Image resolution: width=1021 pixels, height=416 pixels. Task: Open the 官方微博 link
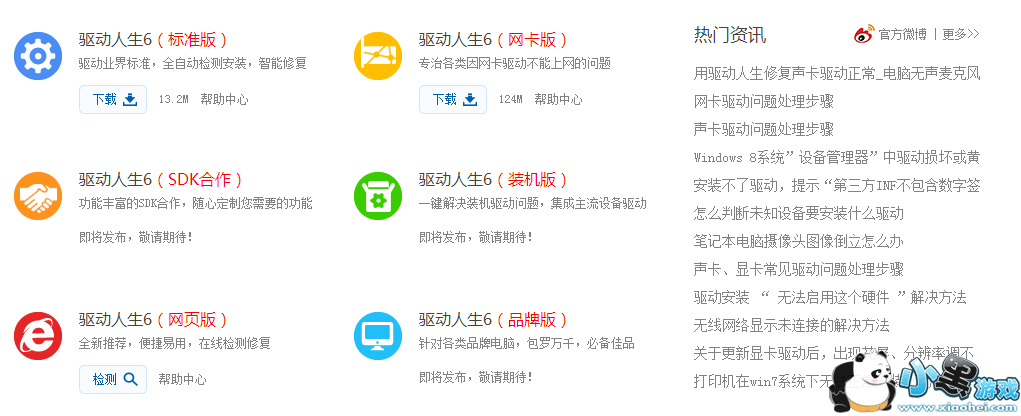coord(890,35)
